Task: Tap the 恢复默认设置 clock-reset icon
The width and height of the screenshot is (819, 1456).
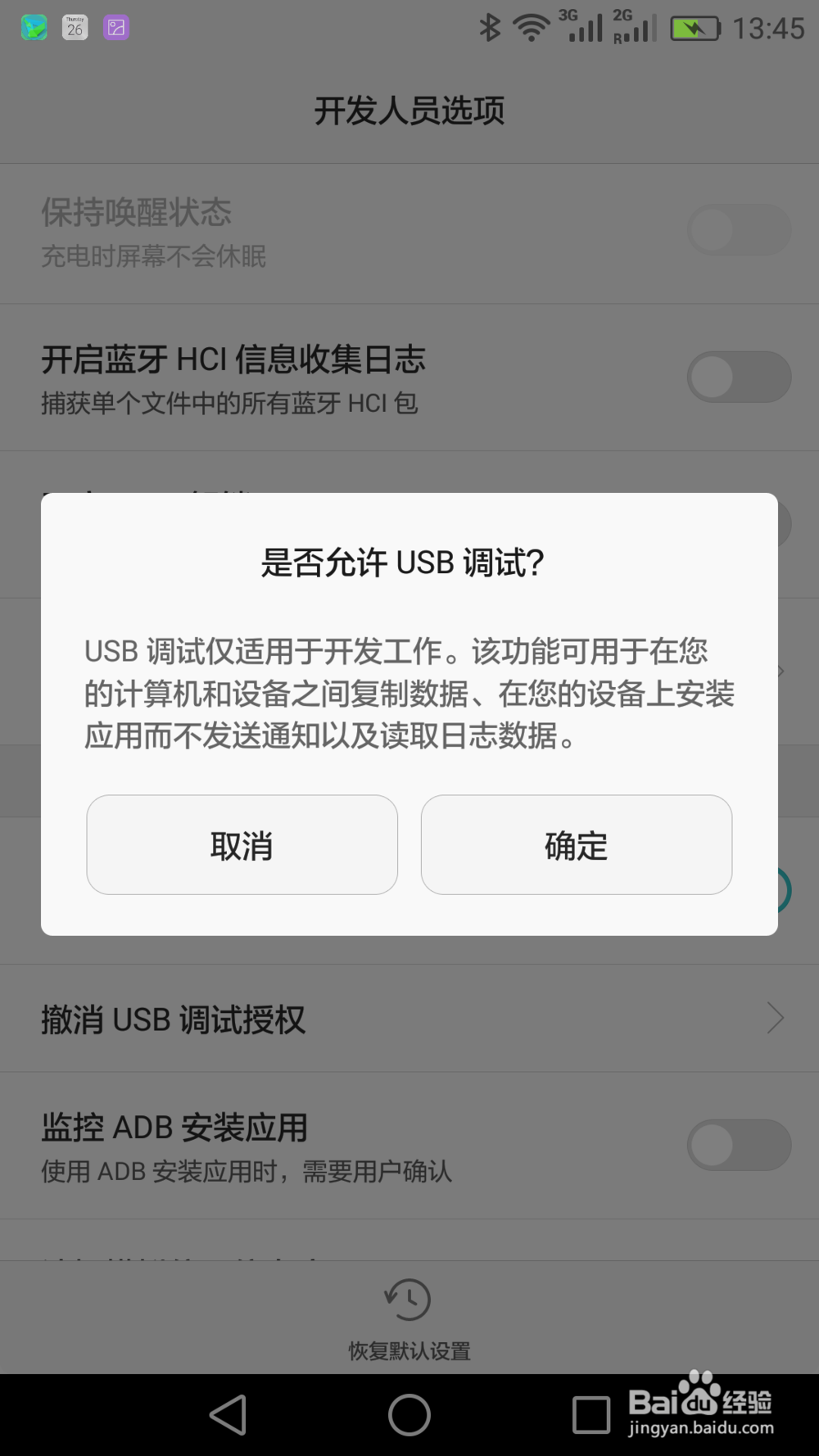Action: pyautogui.click(x=409, y=1300)
